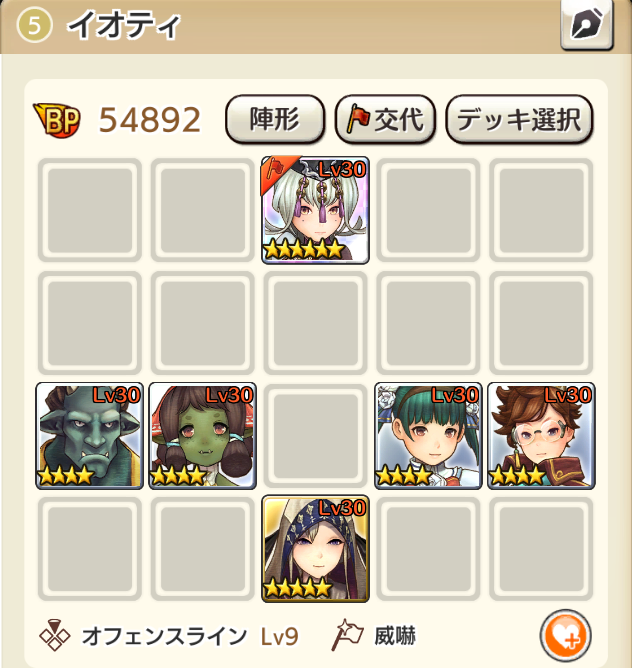Select the brown-haired character with glasses
Image resolution: width=632 pixels, height=668 pixels.
(541, 436)
